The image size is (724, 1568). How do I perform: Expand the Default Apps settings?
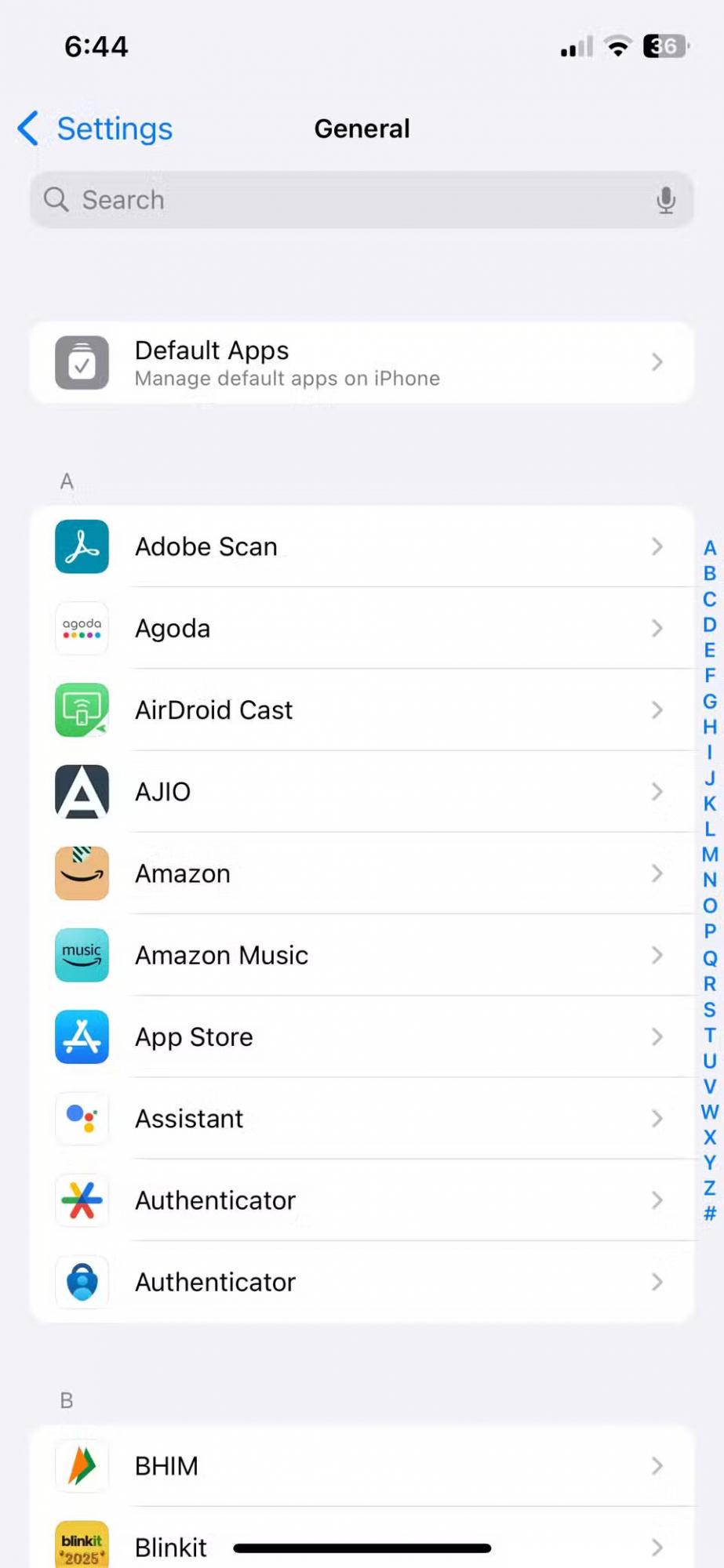click(x=362, y=362)
